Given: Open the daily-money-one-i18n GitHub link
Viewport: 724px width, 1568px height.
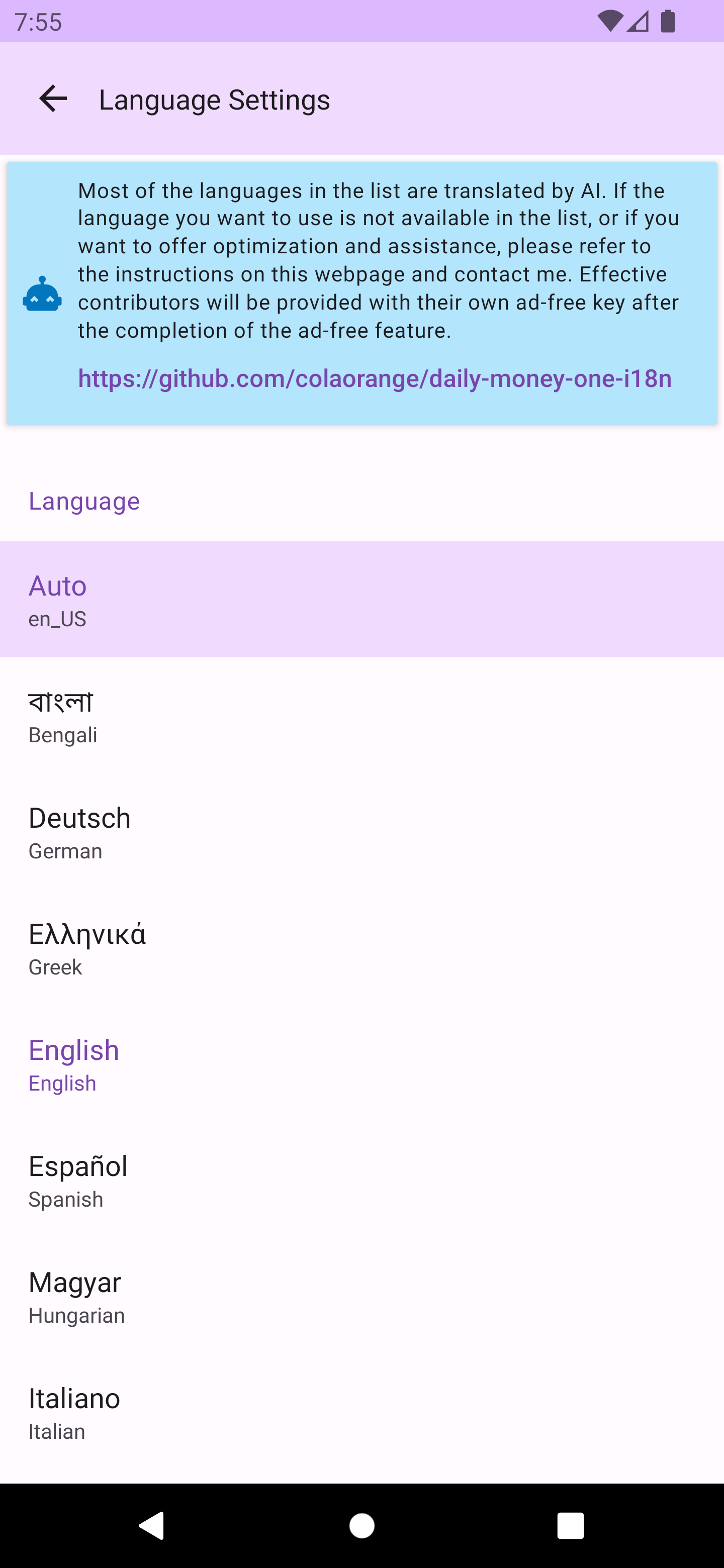Looking at the screenshot, I should pyautogui.click(x=375, y=378).
